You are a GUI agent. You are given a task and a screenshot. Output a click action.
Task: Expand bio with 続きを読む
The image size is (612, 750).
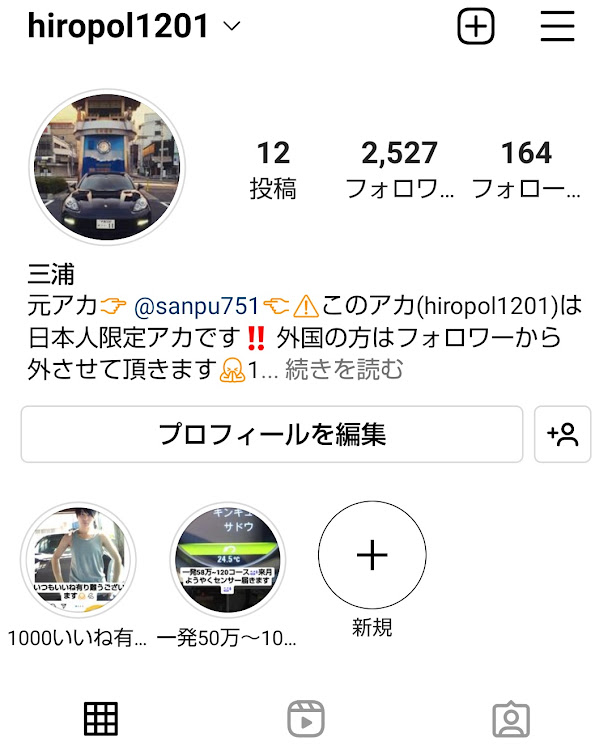[x=345, y=370]
